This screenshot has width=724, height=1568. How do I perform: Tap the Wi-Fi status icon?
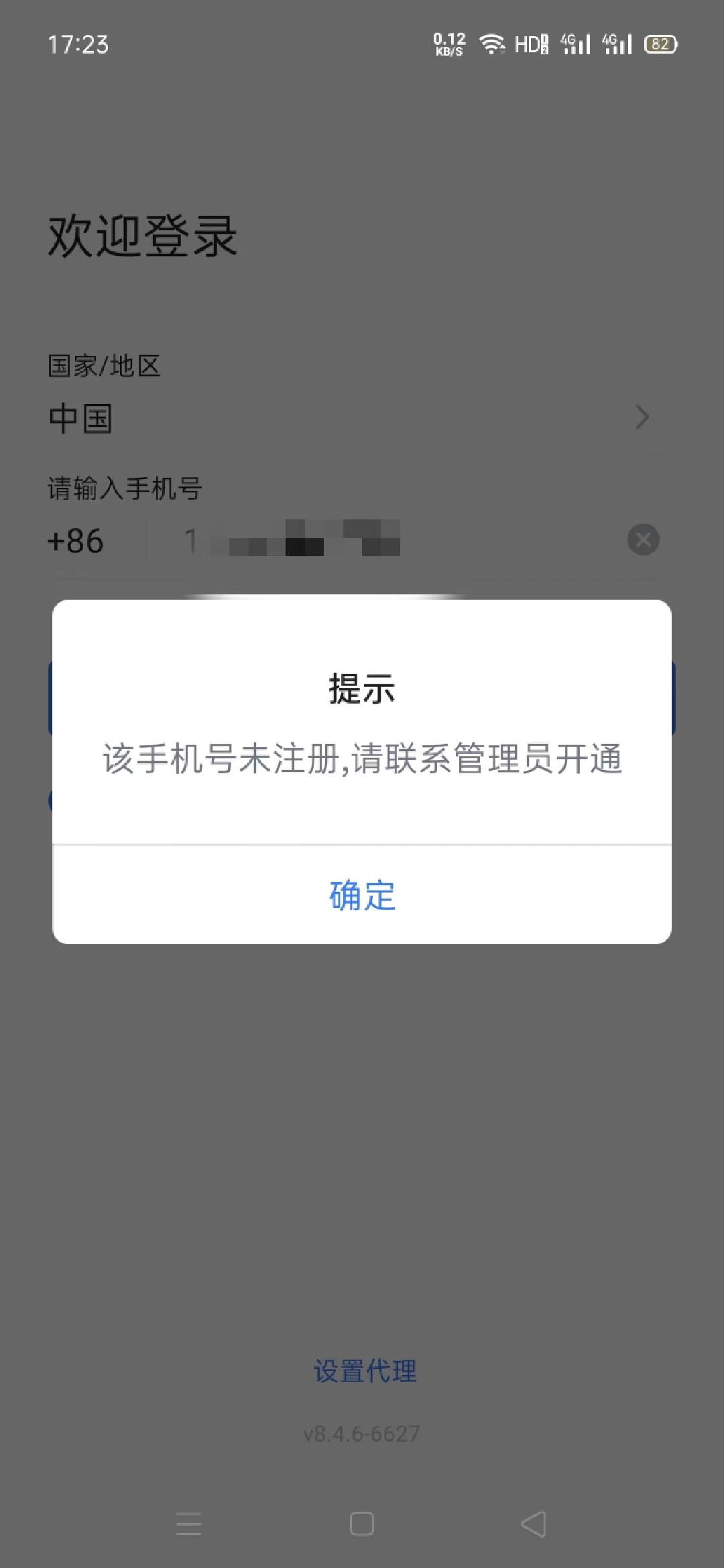point(491,42)
